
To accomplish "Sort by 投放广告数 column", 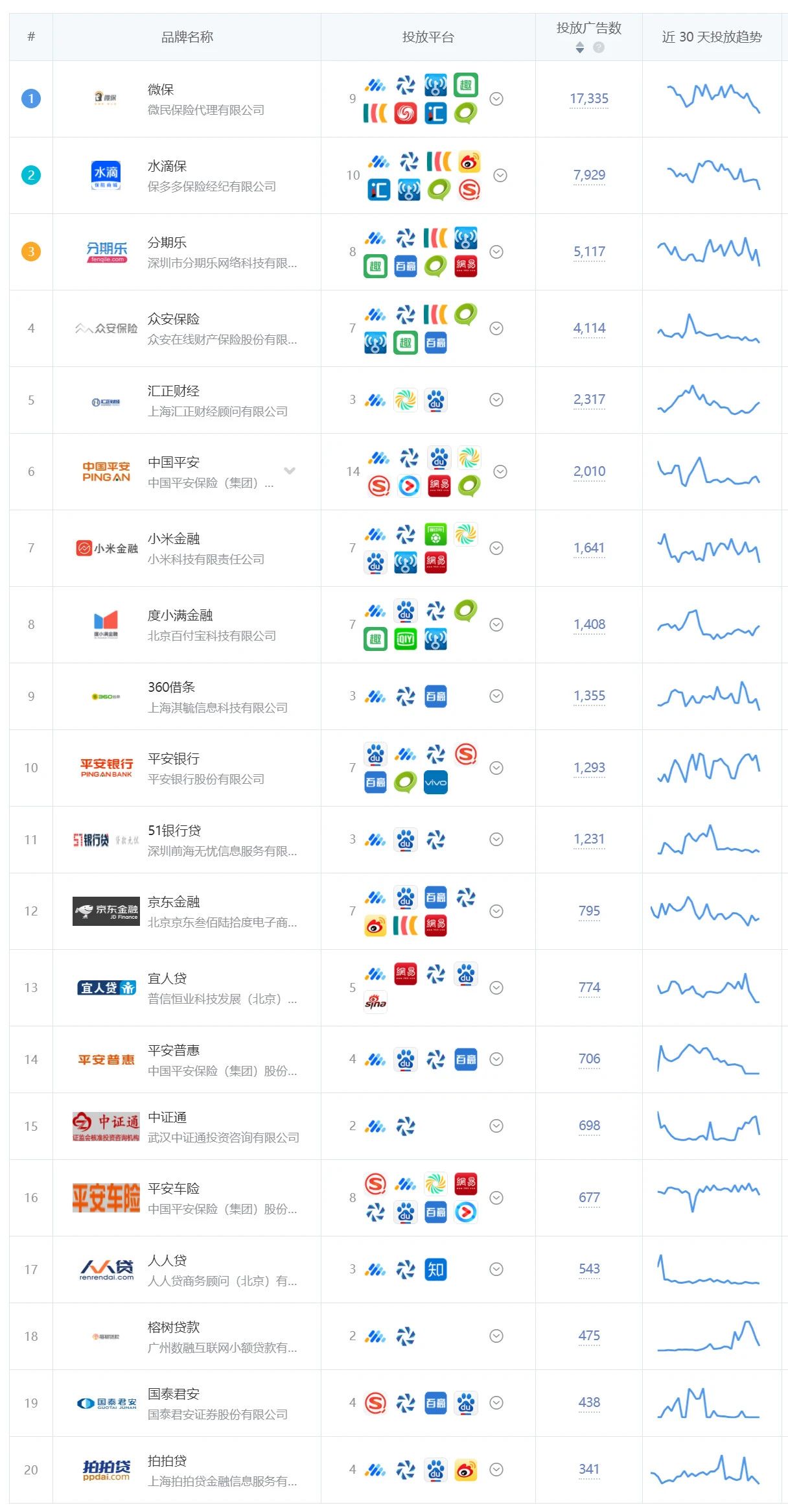I will coord(580,47).
